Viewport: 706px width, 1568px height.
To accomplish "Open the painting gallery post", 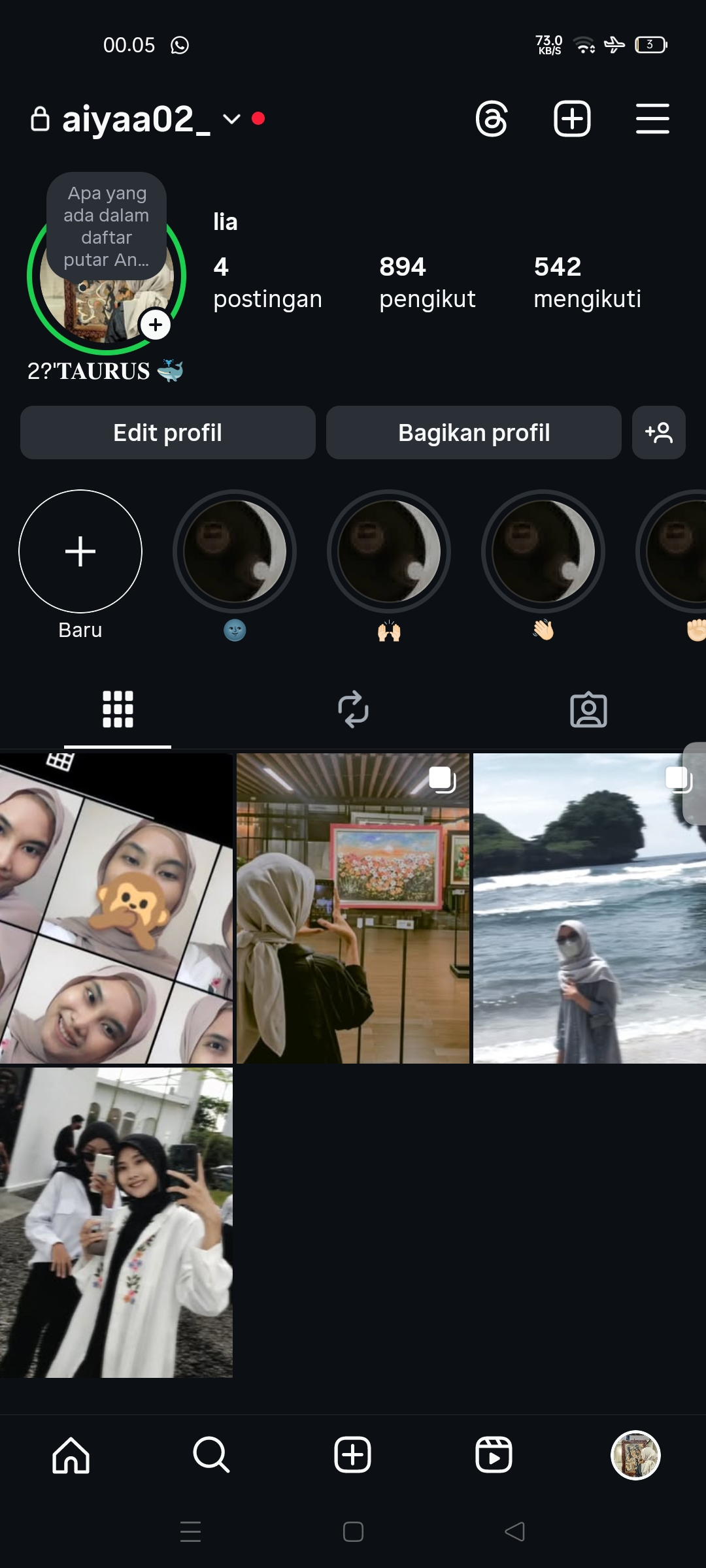I will [x=353, y=908].
